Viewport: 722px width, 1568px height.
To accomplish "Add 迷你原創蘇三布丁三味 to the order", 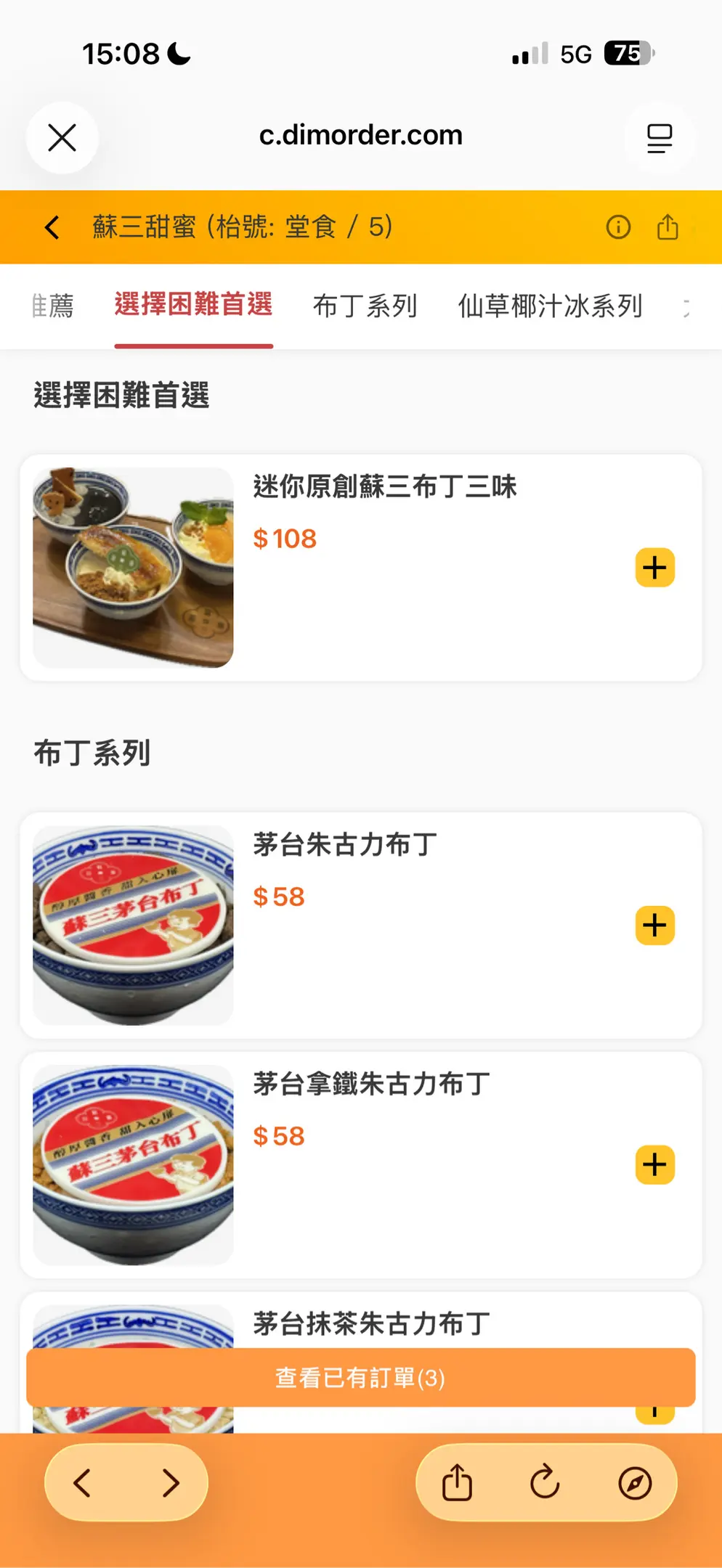I will (x=654, y=568).
